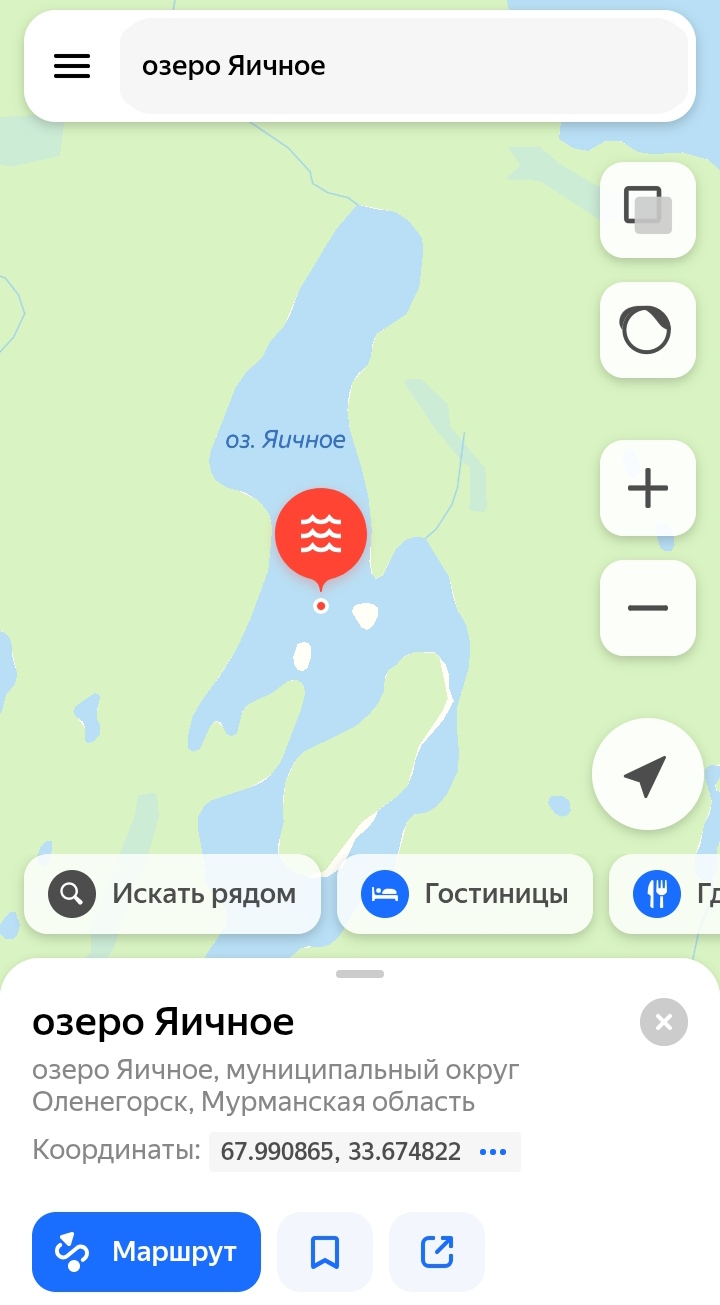The width and height of the screenshot is (720, 1305).
Task: Open the Alice voice assistant button
Action: (x=647, y=330)
